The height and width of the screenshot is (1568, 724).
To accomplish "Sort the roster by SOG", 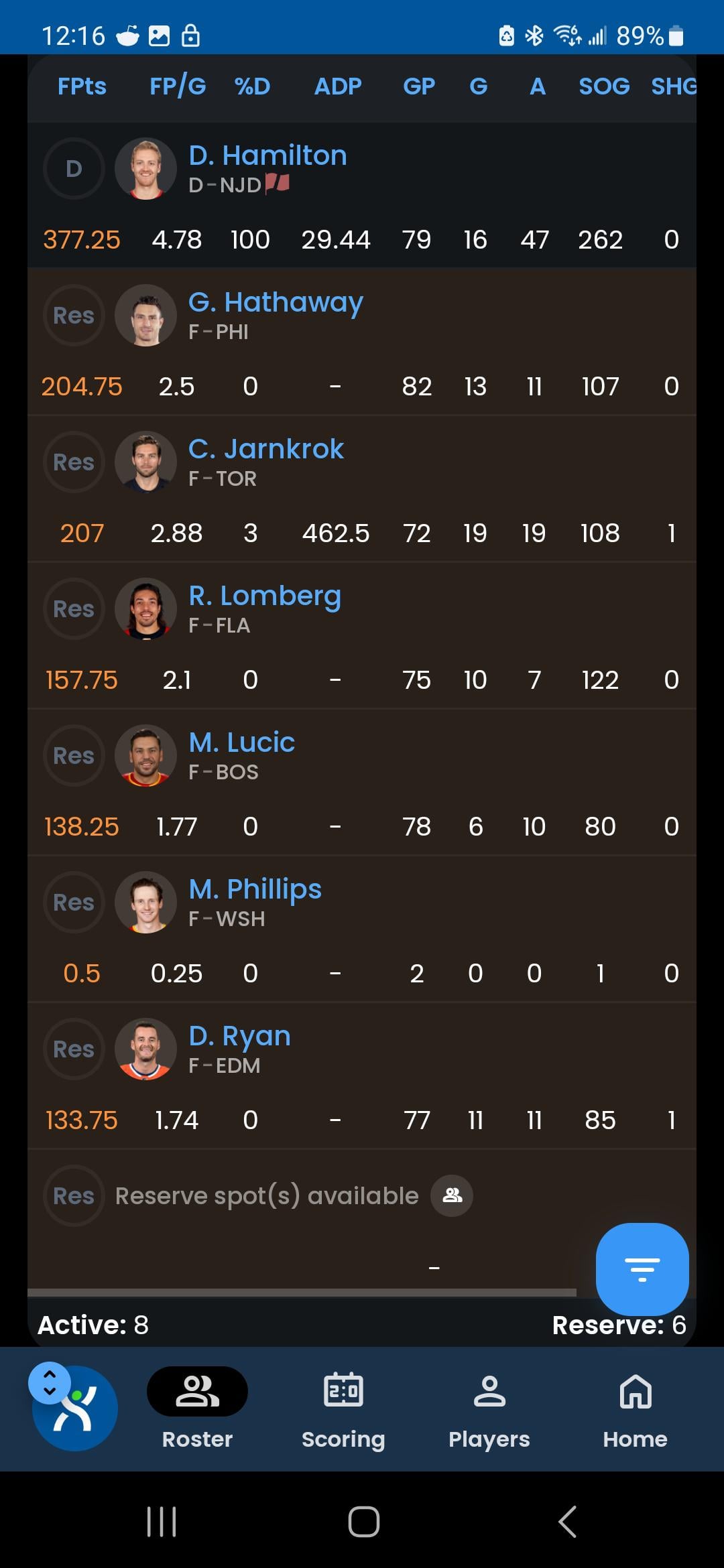I will pos(604,86).
